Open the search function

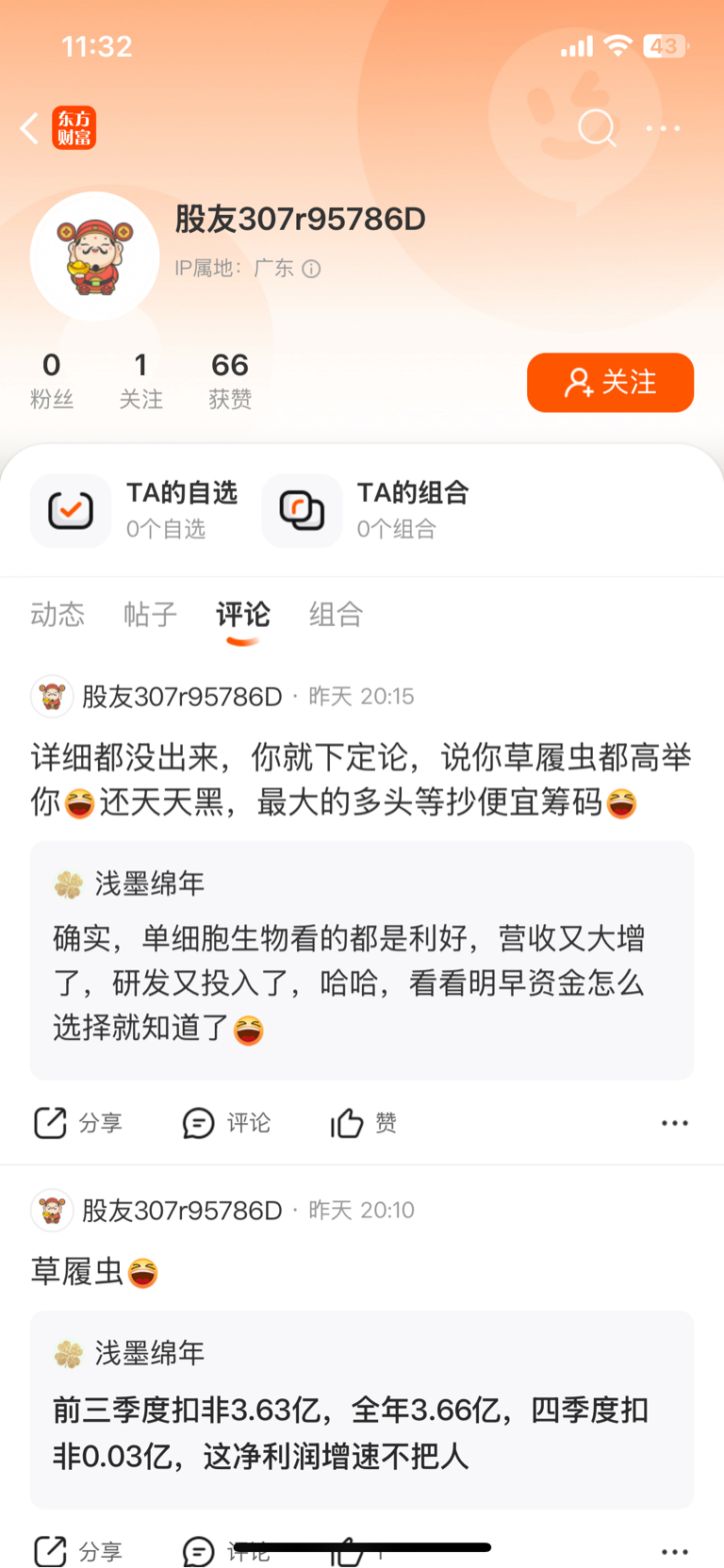598,128
